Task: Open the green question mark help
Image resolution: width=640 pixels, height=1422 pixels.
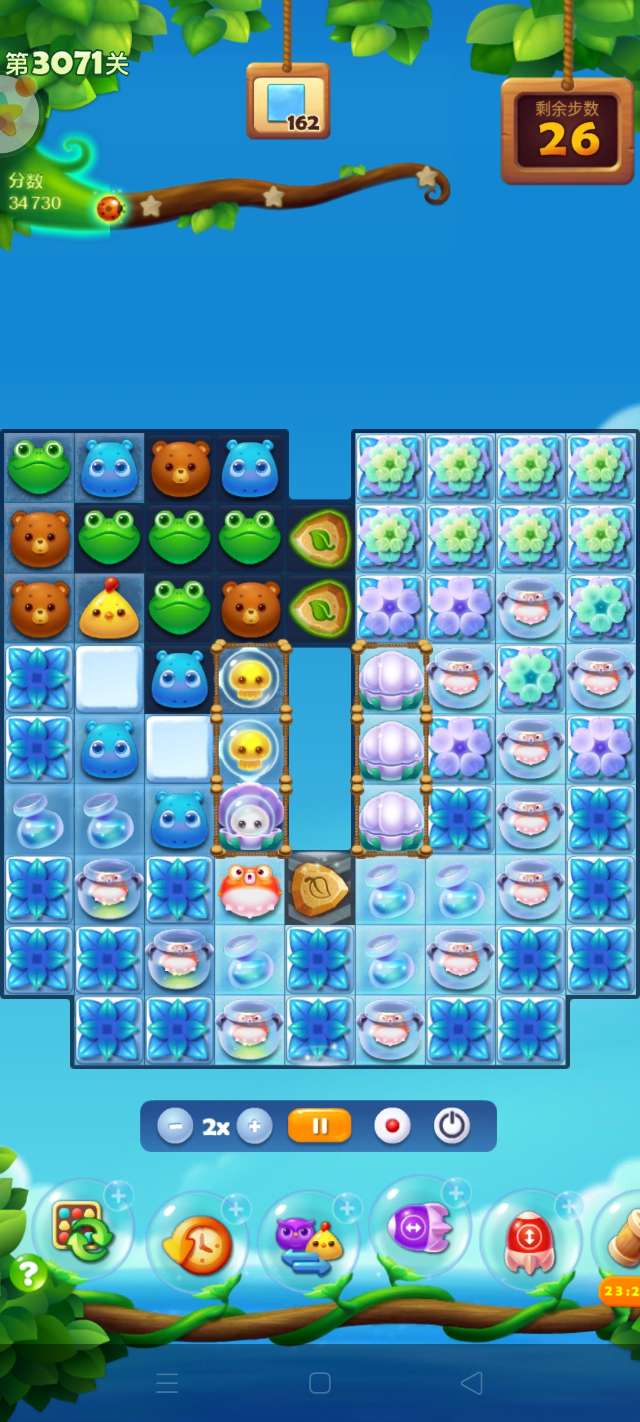Action: click(x=28, y=1274)
